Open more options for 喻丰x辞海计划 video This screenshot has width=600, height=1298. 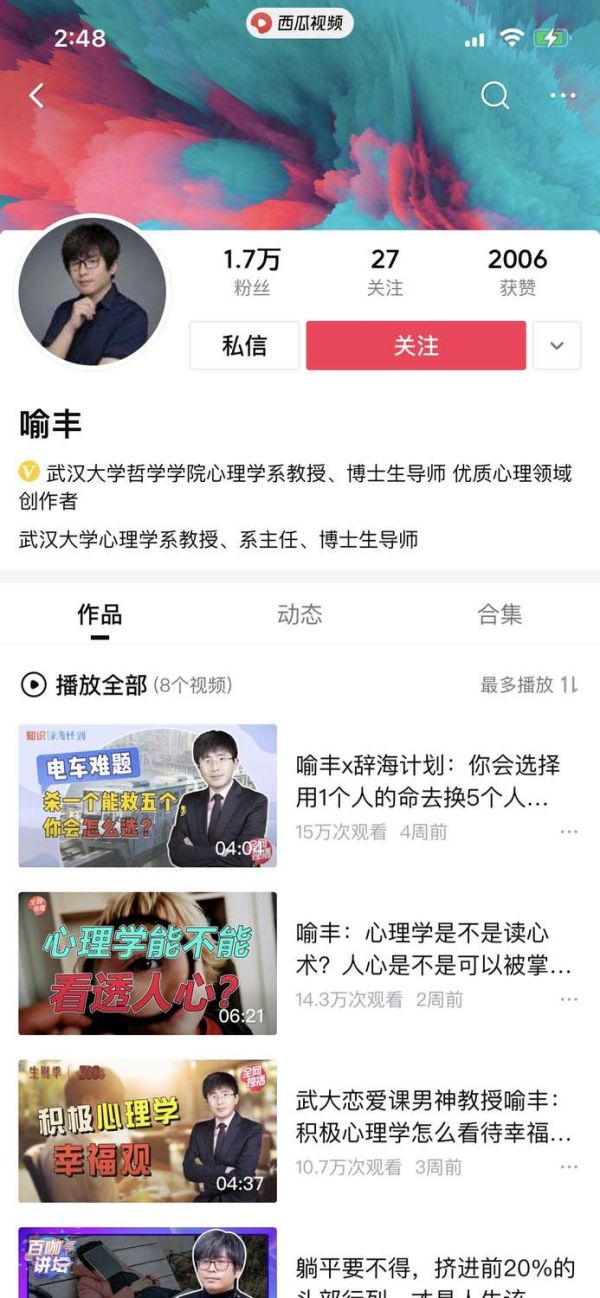click(569, 832)
